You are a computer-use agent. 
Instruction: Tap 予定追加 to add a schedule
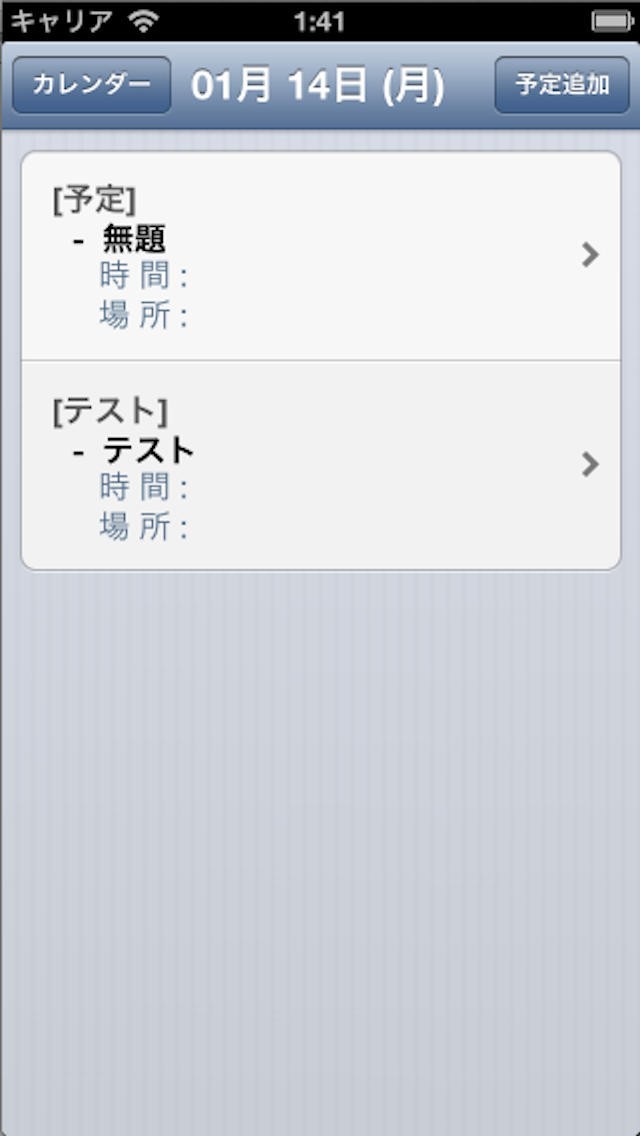pyautogui.click(x=562, y=85)
